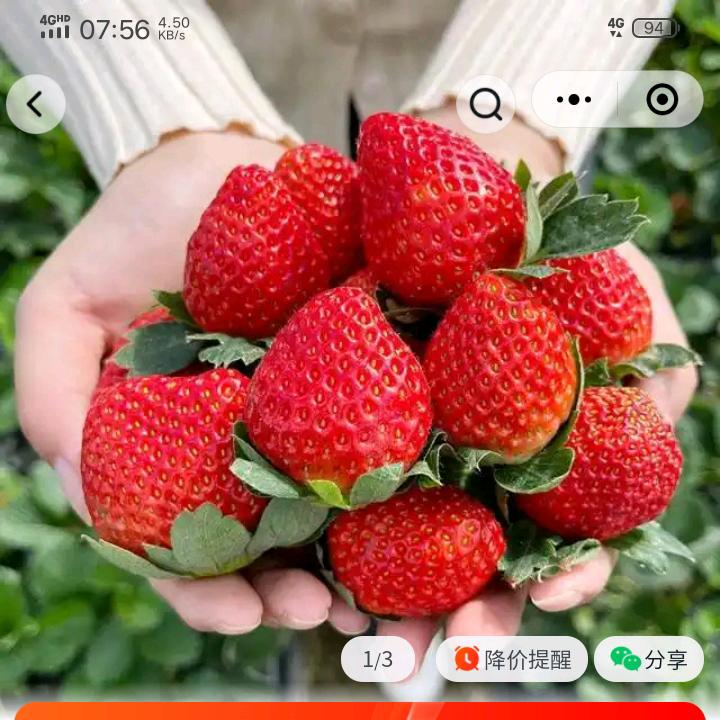Go back to the previous page
720x720 pixels.
coord(35,104)
